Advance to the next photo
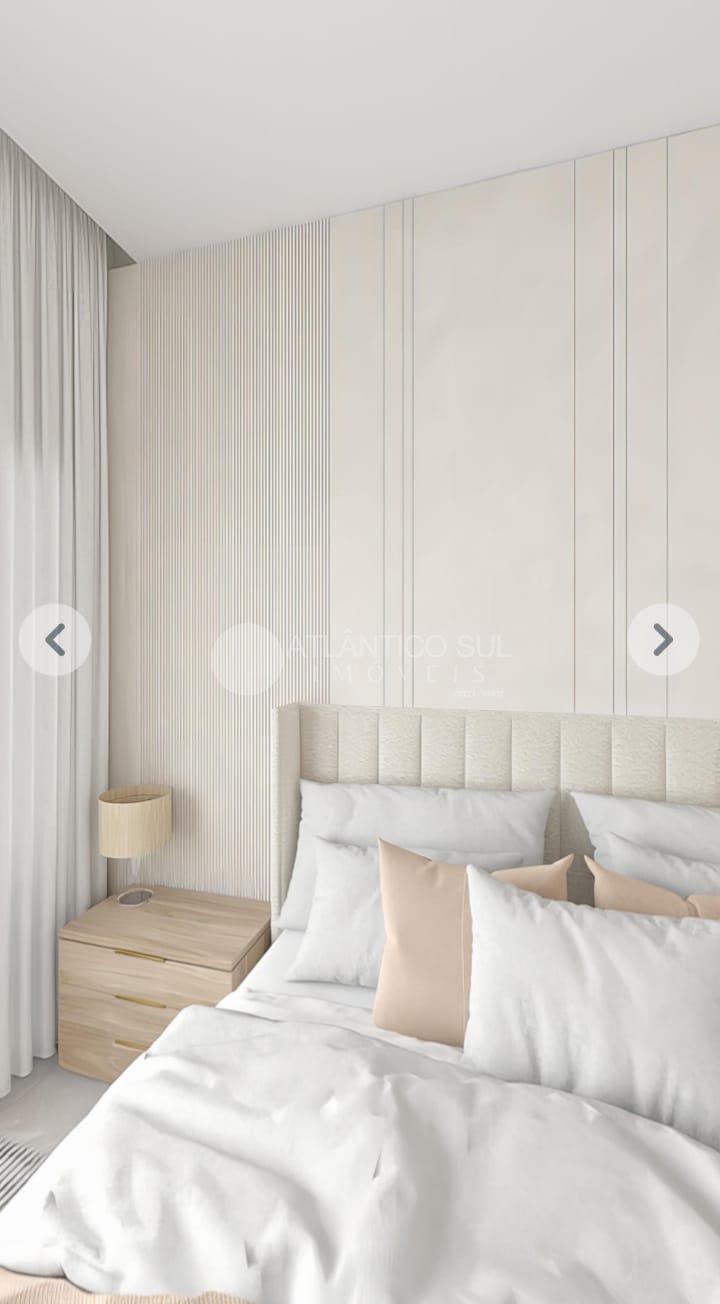This screenshot has width=720, height=1304. pos(663,640)
